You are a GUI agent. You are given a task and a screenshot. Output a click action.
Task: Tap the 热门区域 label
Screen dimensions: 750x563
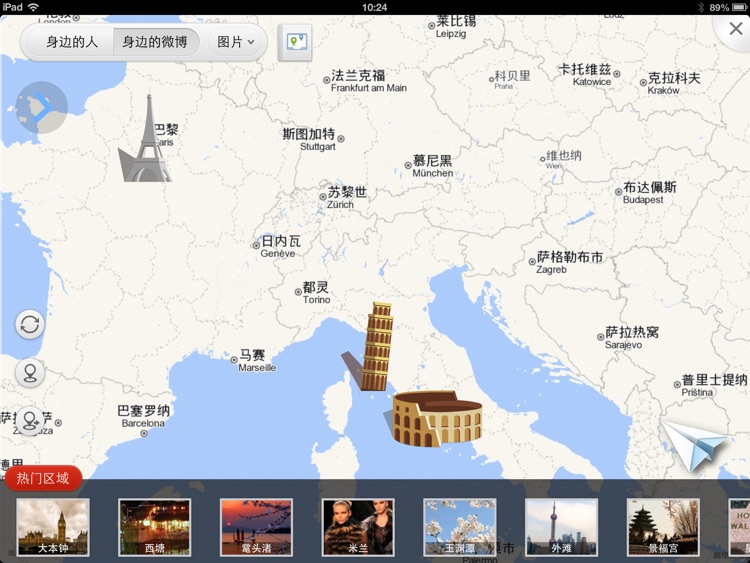pos(43,479)
